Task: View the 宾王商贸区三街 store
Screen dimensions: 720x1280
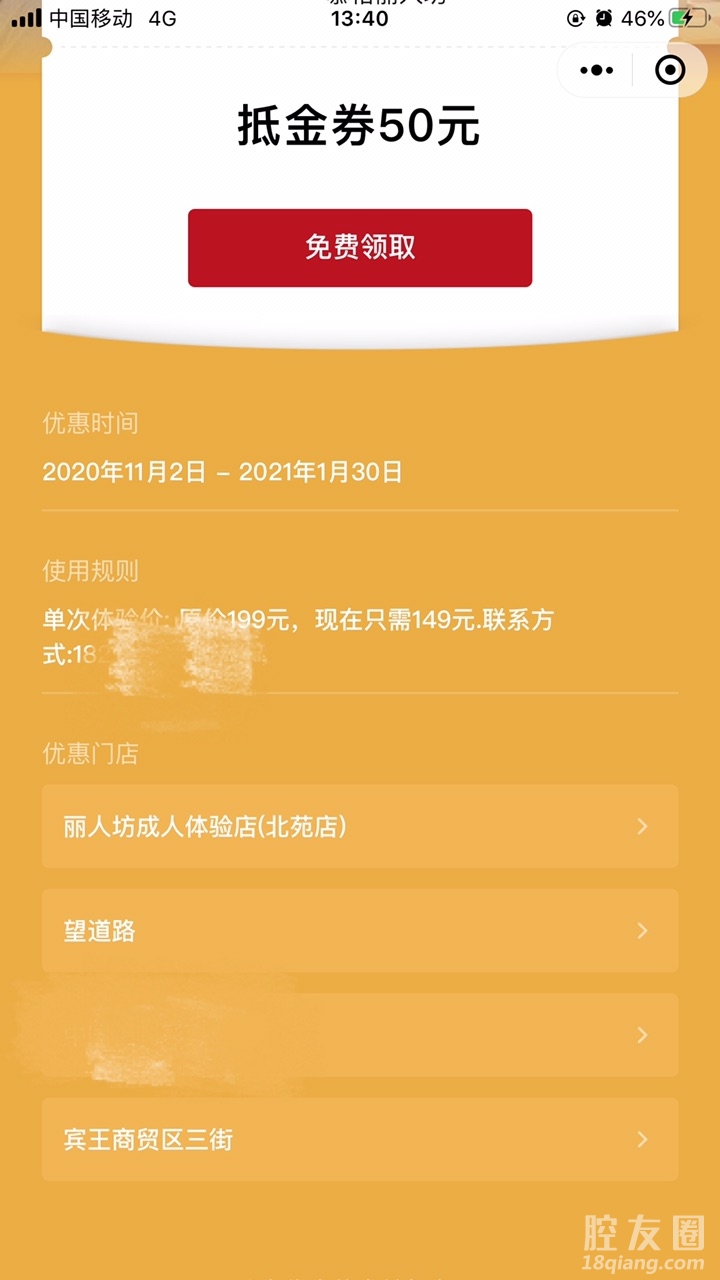Action: [x=360, y=1139]
